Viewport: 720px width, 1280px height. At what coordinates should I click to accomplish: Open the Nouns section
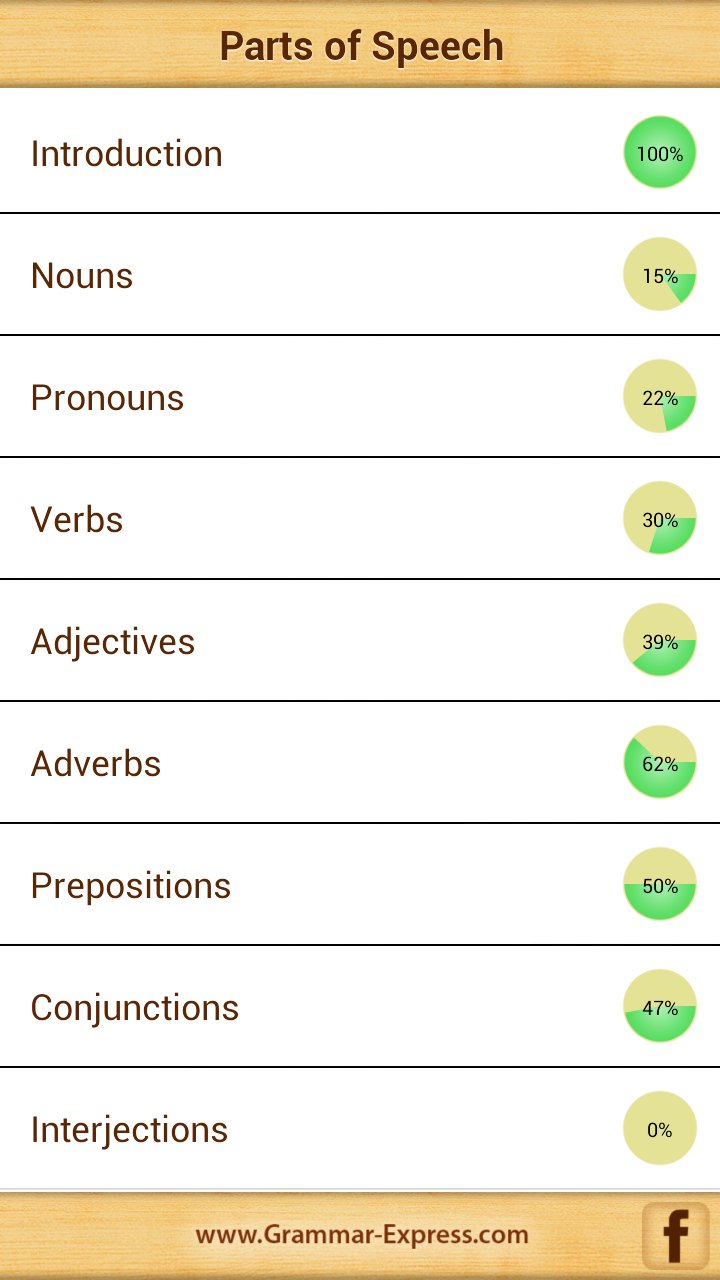coord(360,275)
